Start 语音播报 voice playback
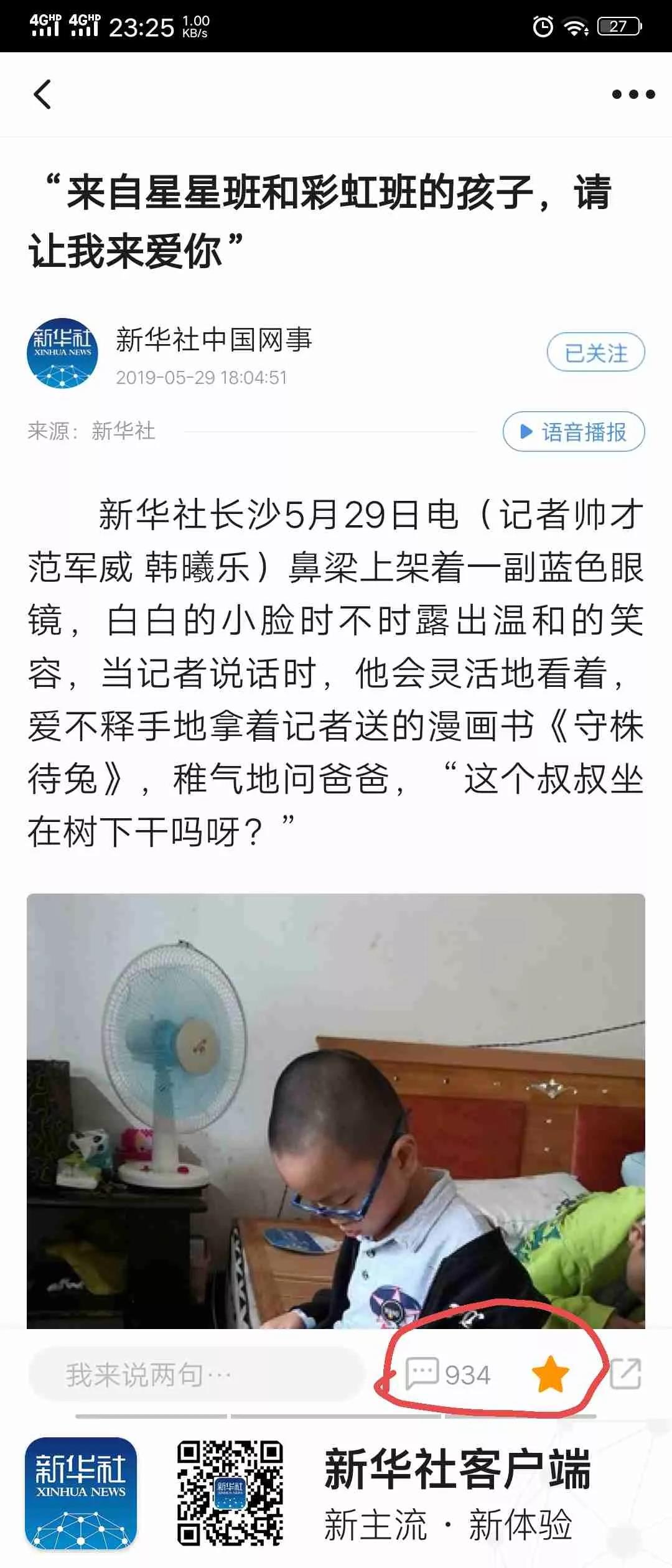672x1568 pixels. click(x=573, y=431)
